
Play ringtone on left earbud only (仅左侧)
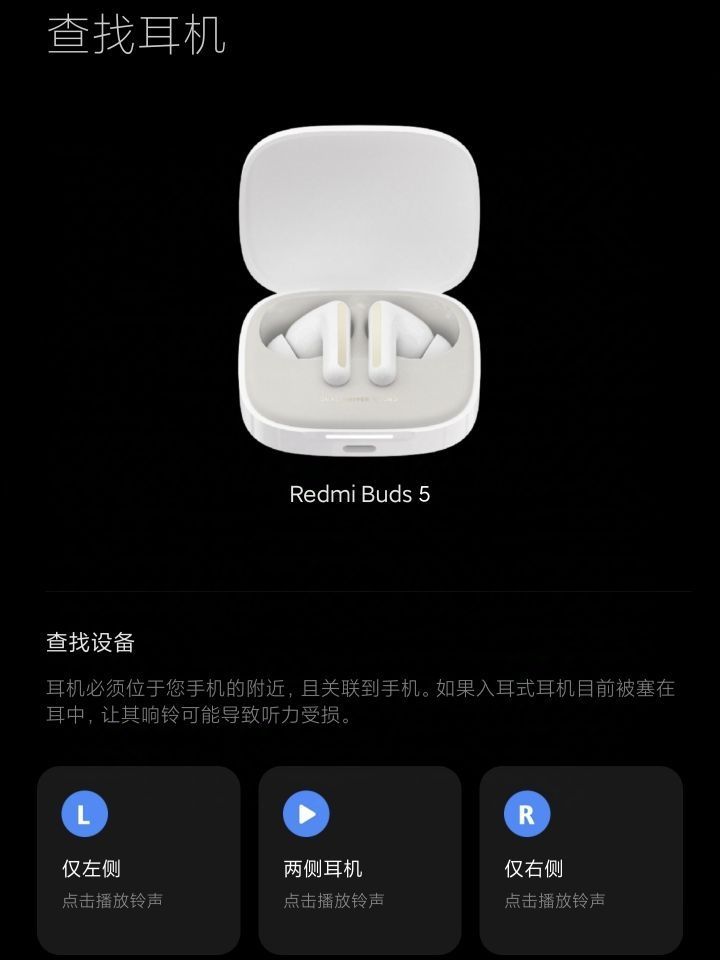point(138,858)
